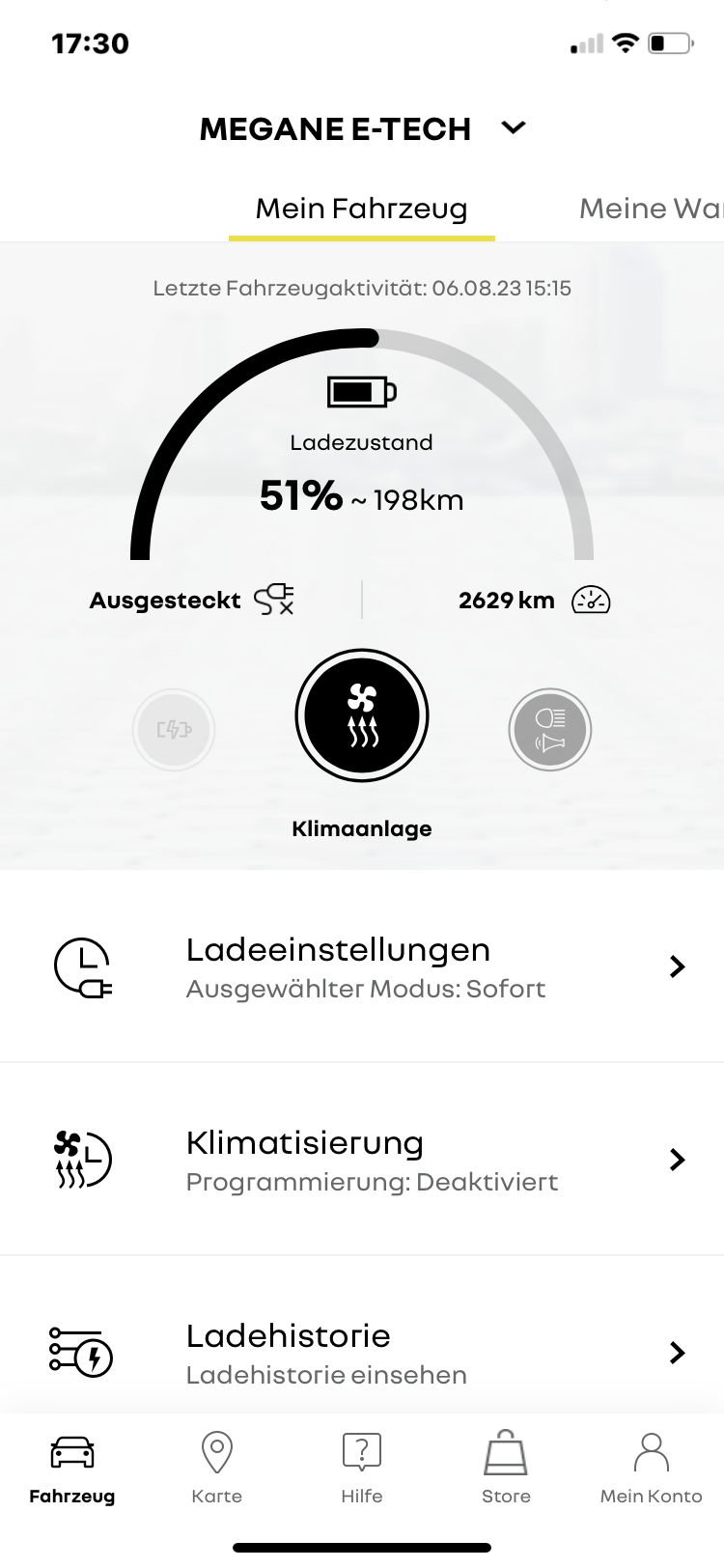
Task: Start the Klimaanlage climate control
Action: click(362, 715)
